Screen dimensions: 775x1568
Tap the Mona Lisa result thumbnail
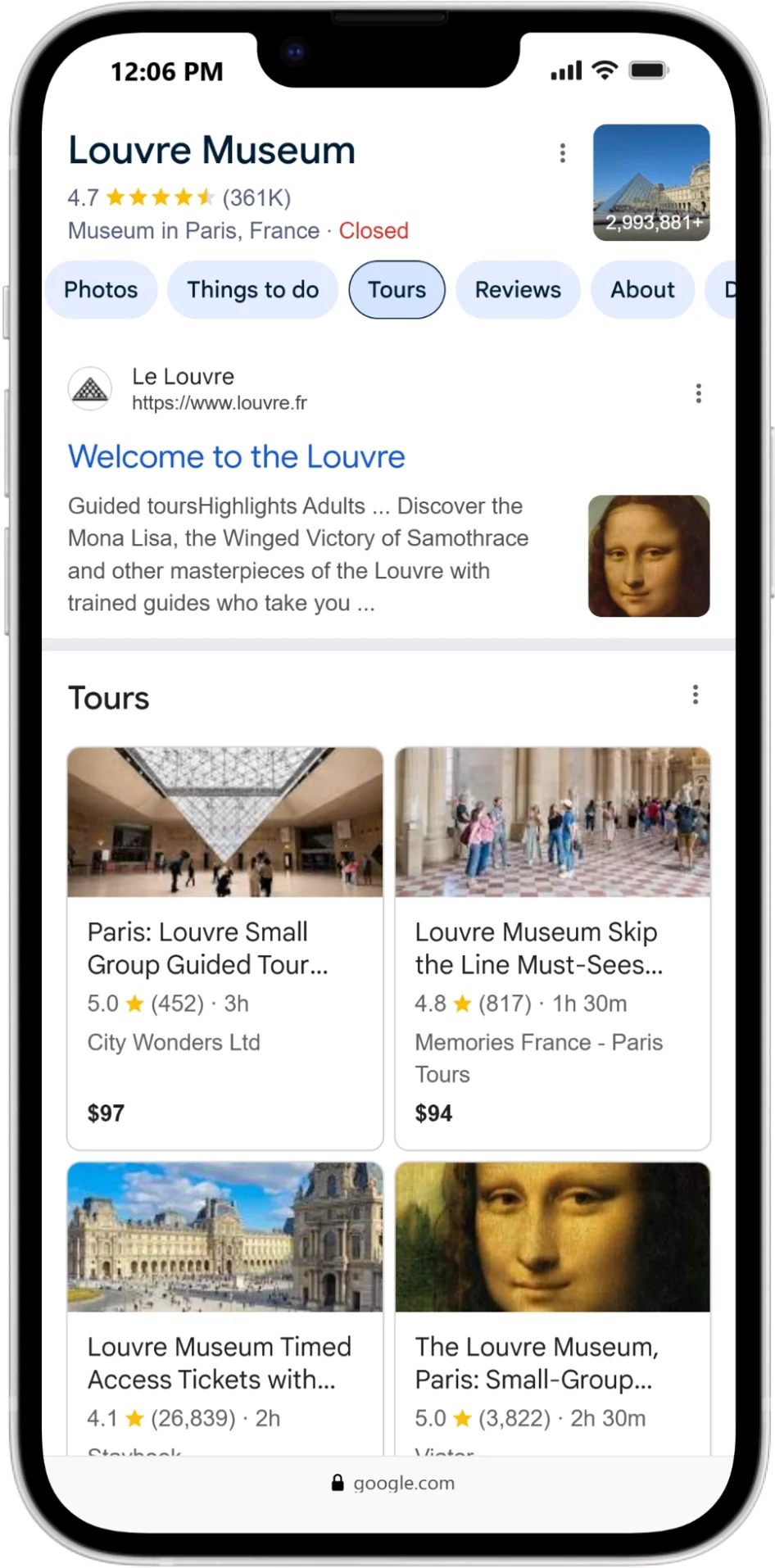click(649, 555)
